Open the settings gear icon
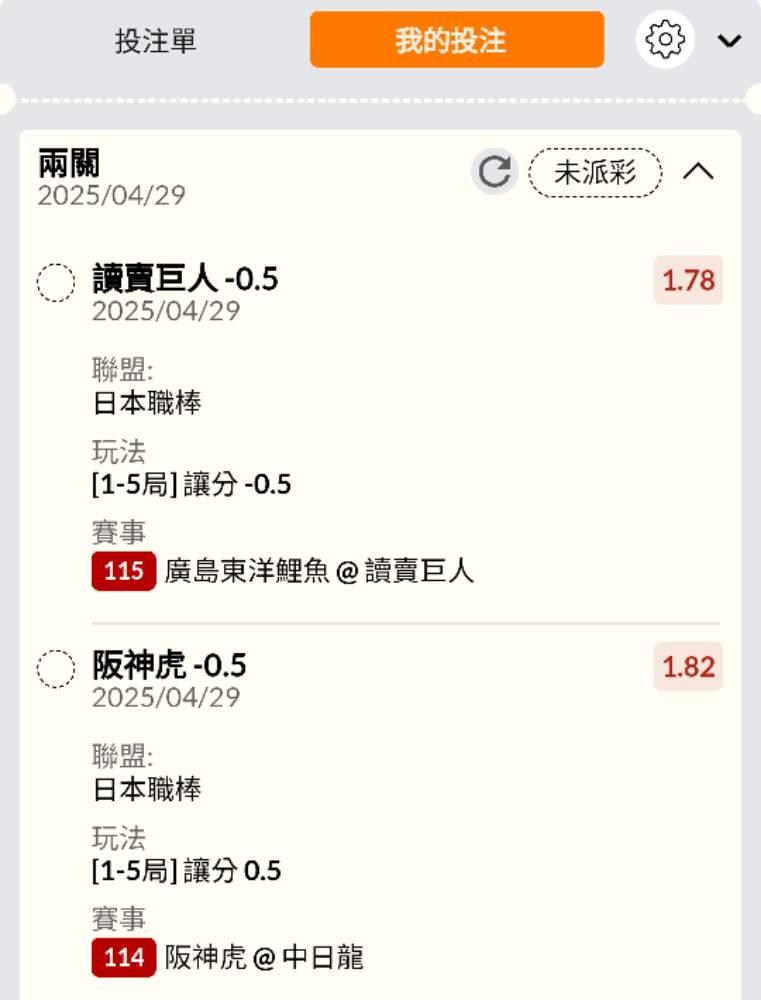The height and width of the screenshot is (1000, 761). point(665,40)
